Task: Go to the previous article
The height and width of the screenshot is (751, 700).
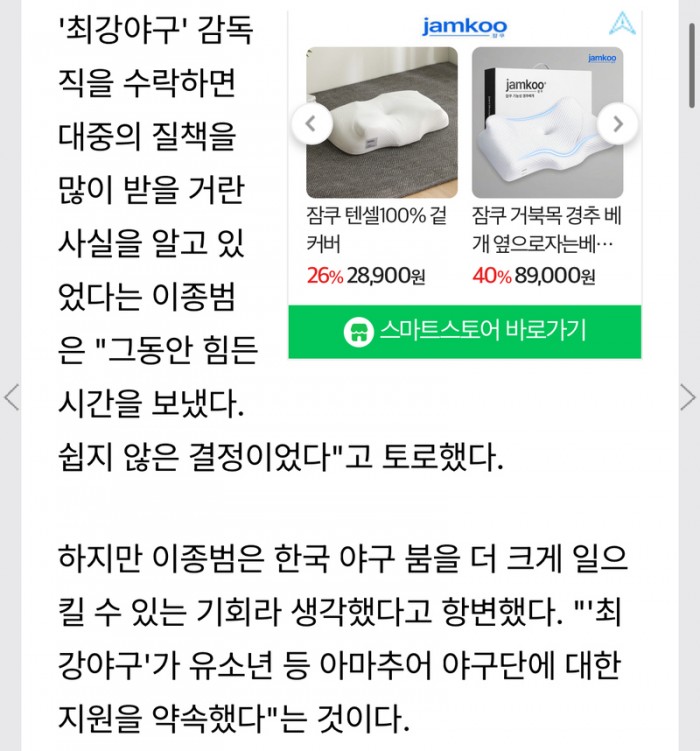Action: pyautogui.click(x=12, y=397)
